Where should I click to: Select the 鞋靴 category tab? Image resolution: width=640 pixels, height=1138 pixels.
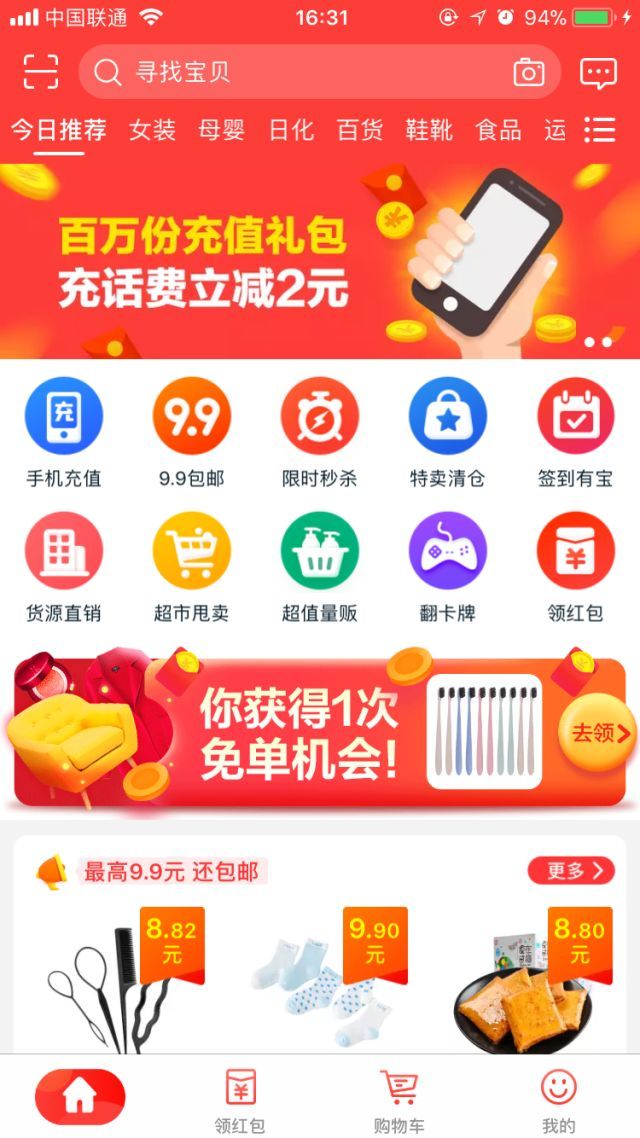point(429,130)
